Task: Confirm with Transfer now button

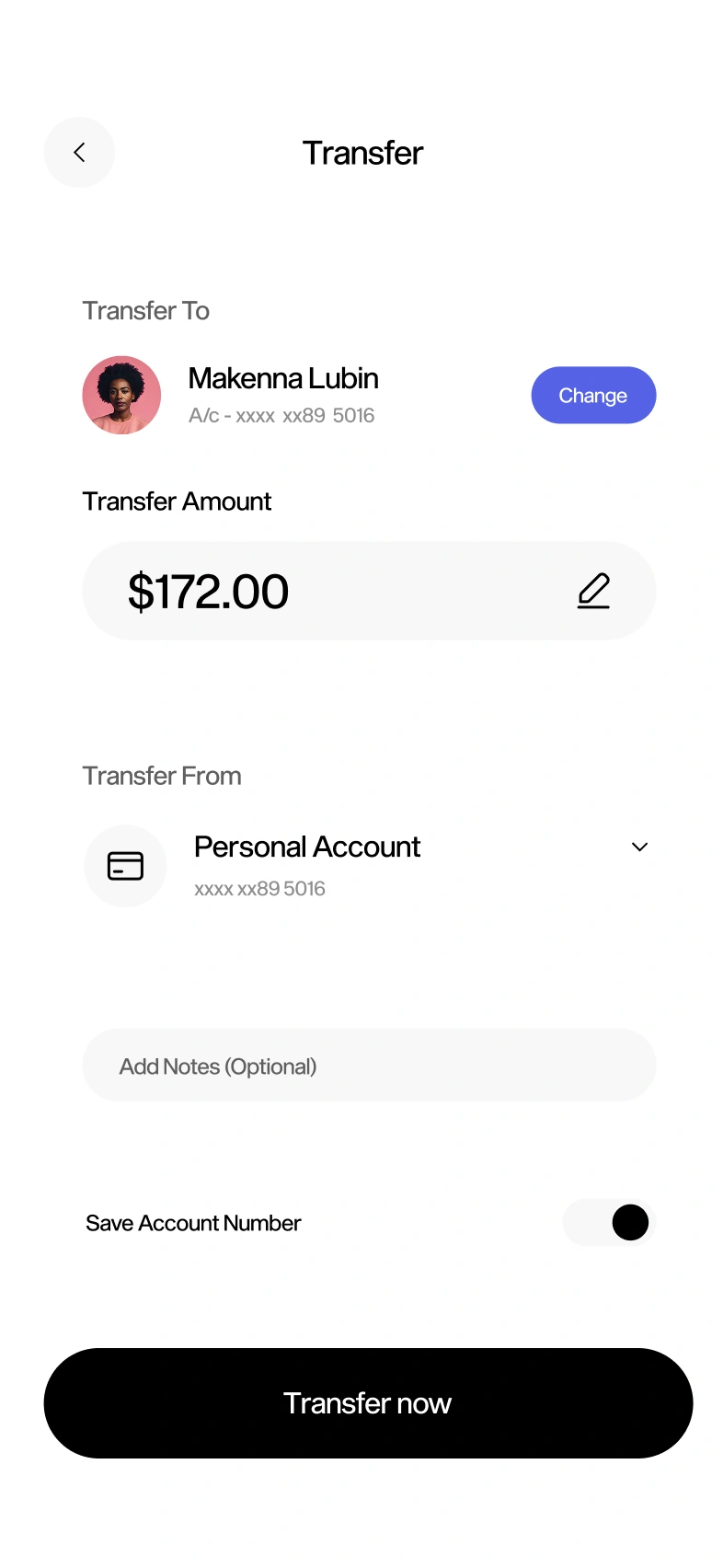Action: 368,1403
